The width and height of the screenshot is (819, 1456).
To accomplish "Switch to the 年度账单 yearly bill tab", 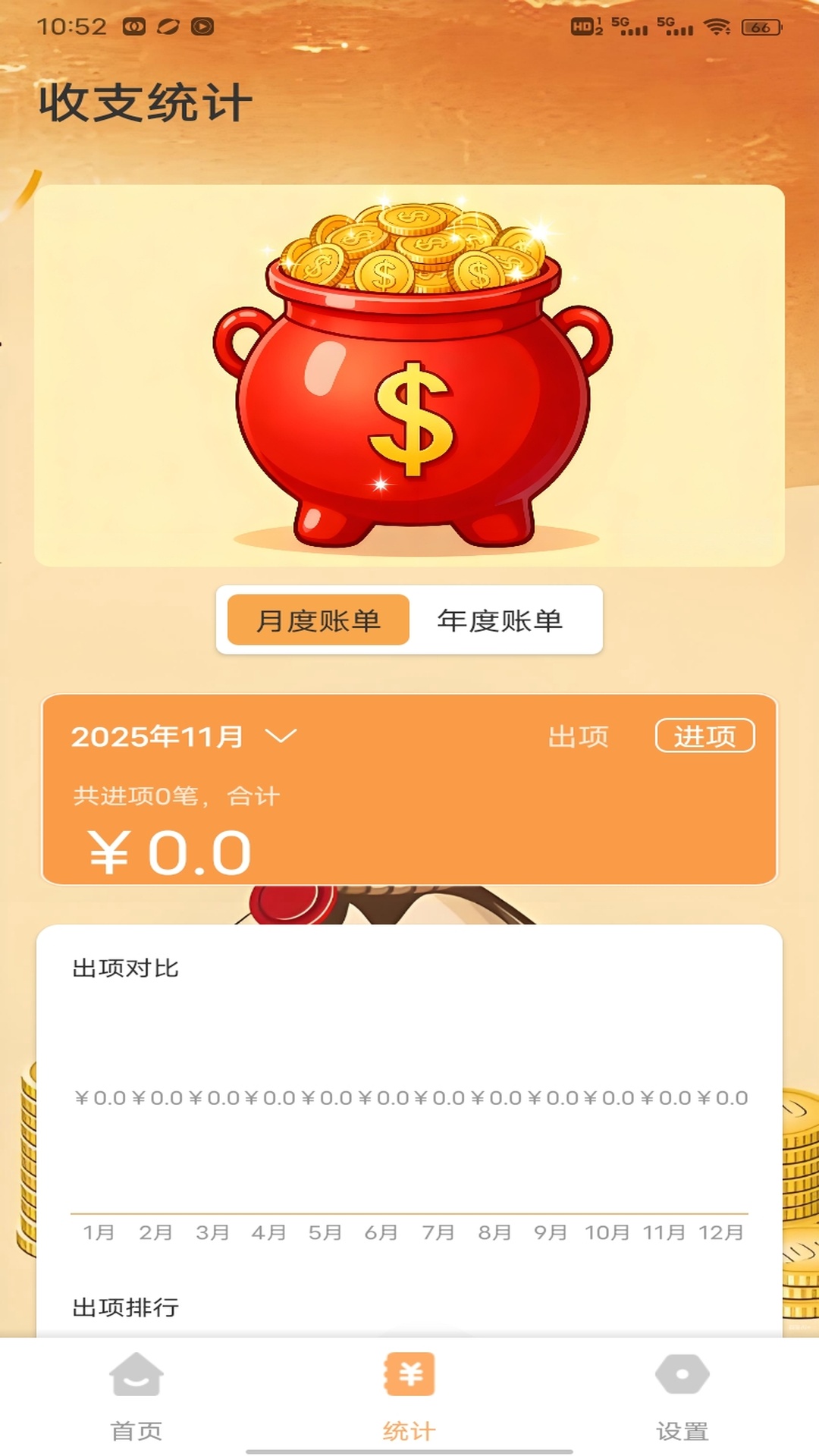I will tap(502, 620).
